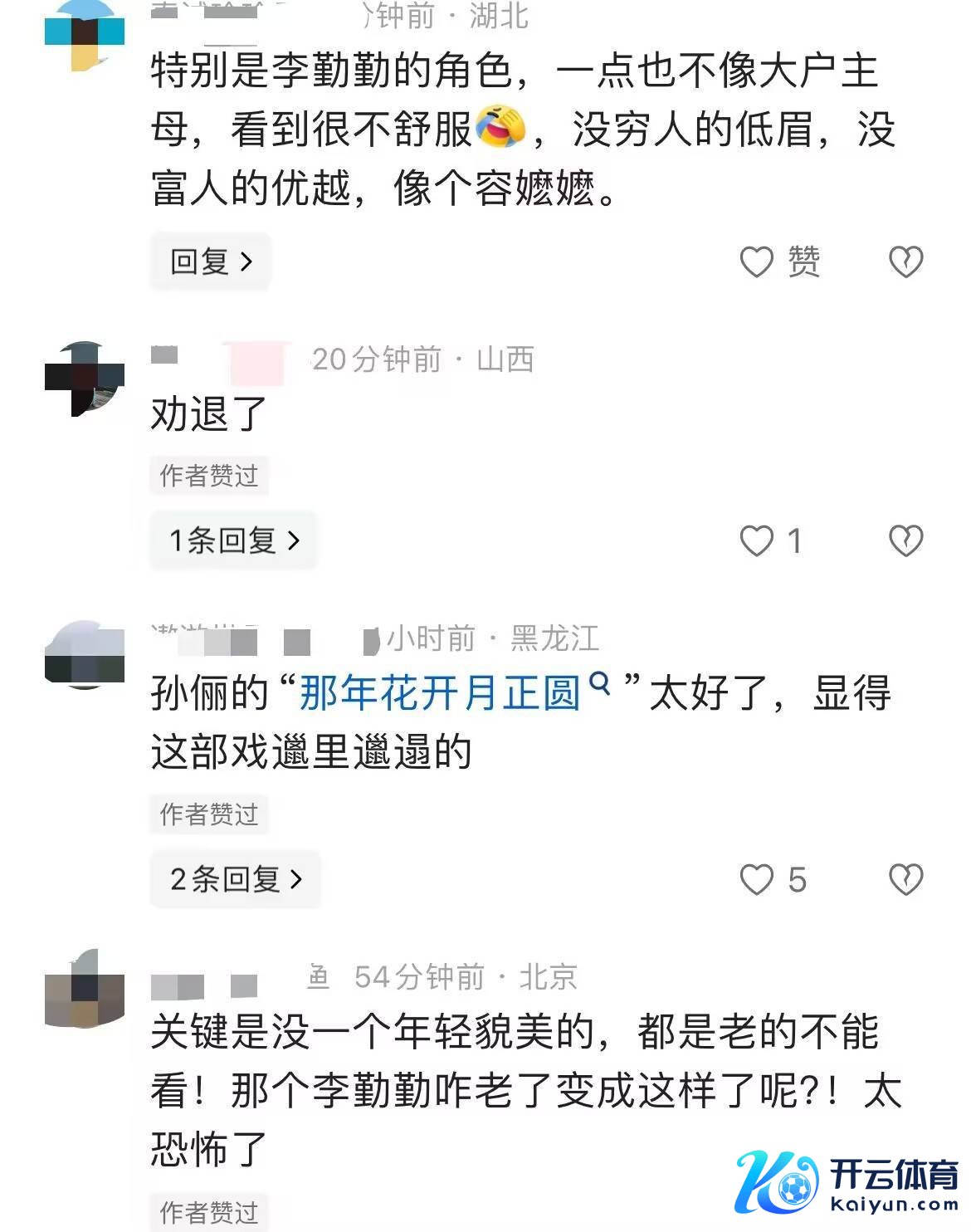Screen dimensions: 971x1232
Task: Dislike the comment about 孙俪
Action: pyautogui.click(x=905, y=879)
